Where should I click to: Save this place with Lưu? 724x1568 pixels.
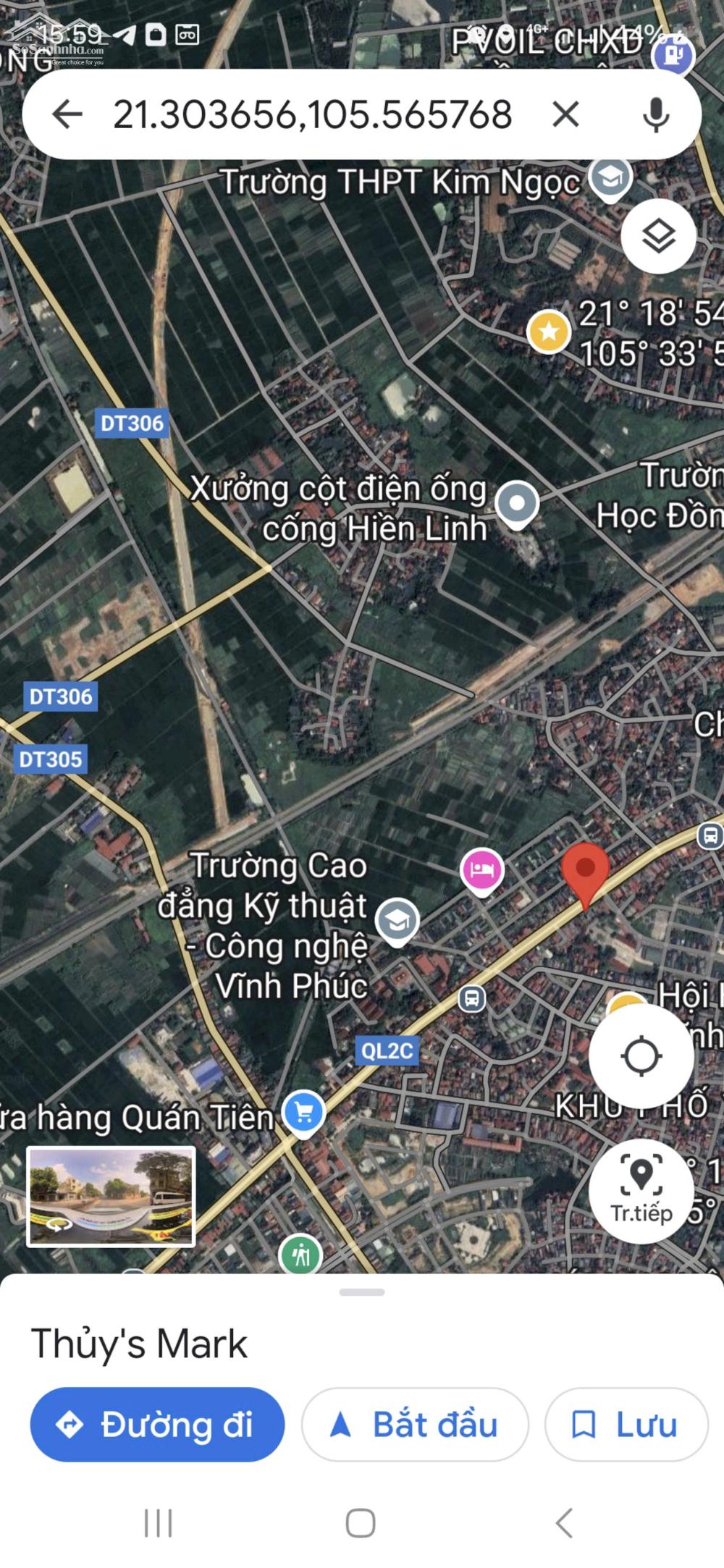(626, 1425)
